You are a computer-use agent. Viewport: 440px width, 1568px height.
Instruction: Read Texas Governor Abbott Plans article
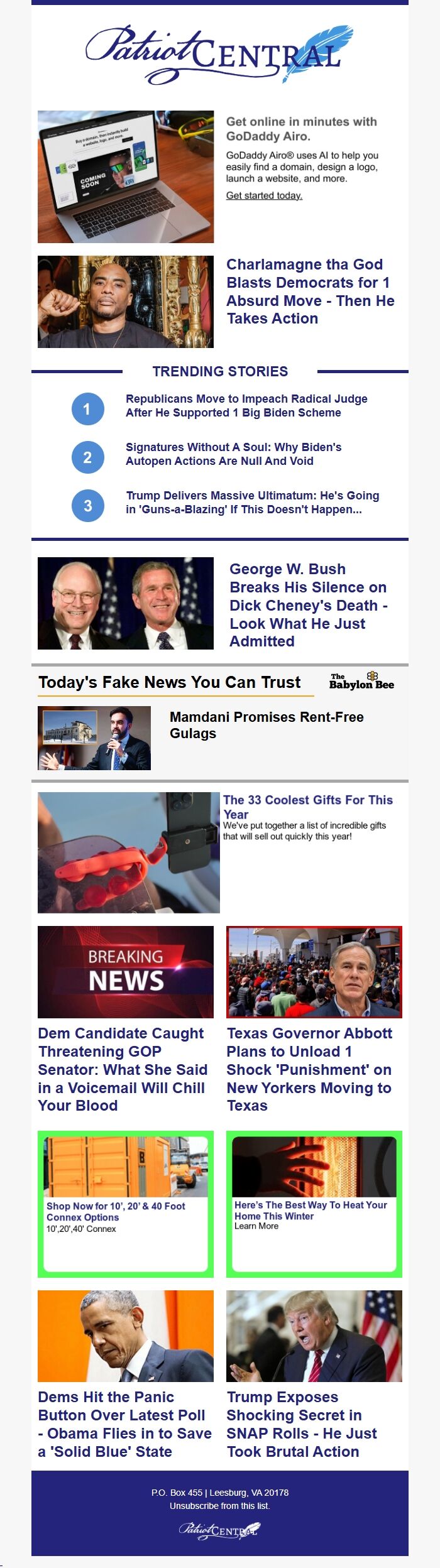(x=309, y=1069)
